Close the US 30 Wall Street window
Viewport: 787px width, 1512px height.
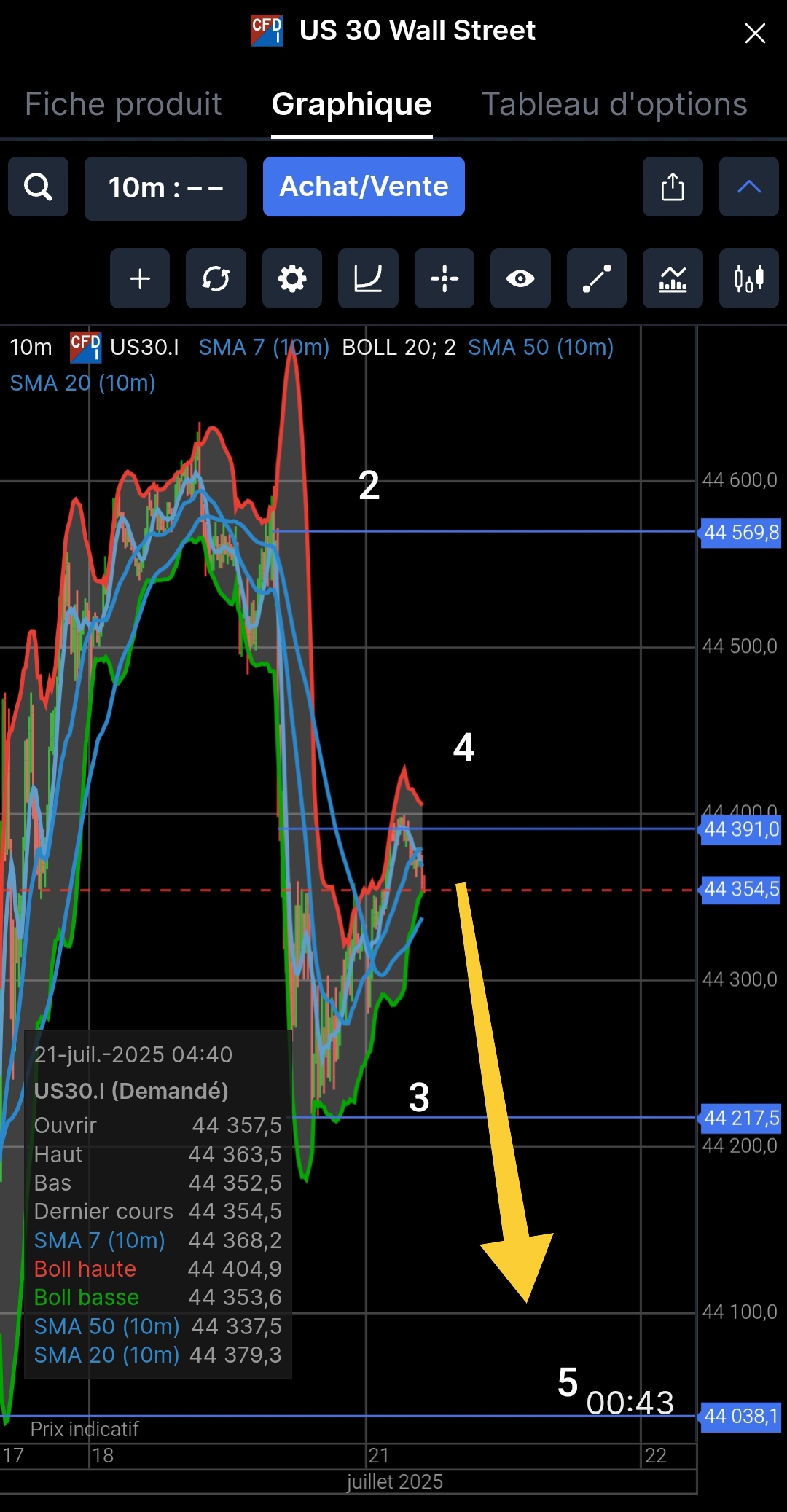[755, 33]
